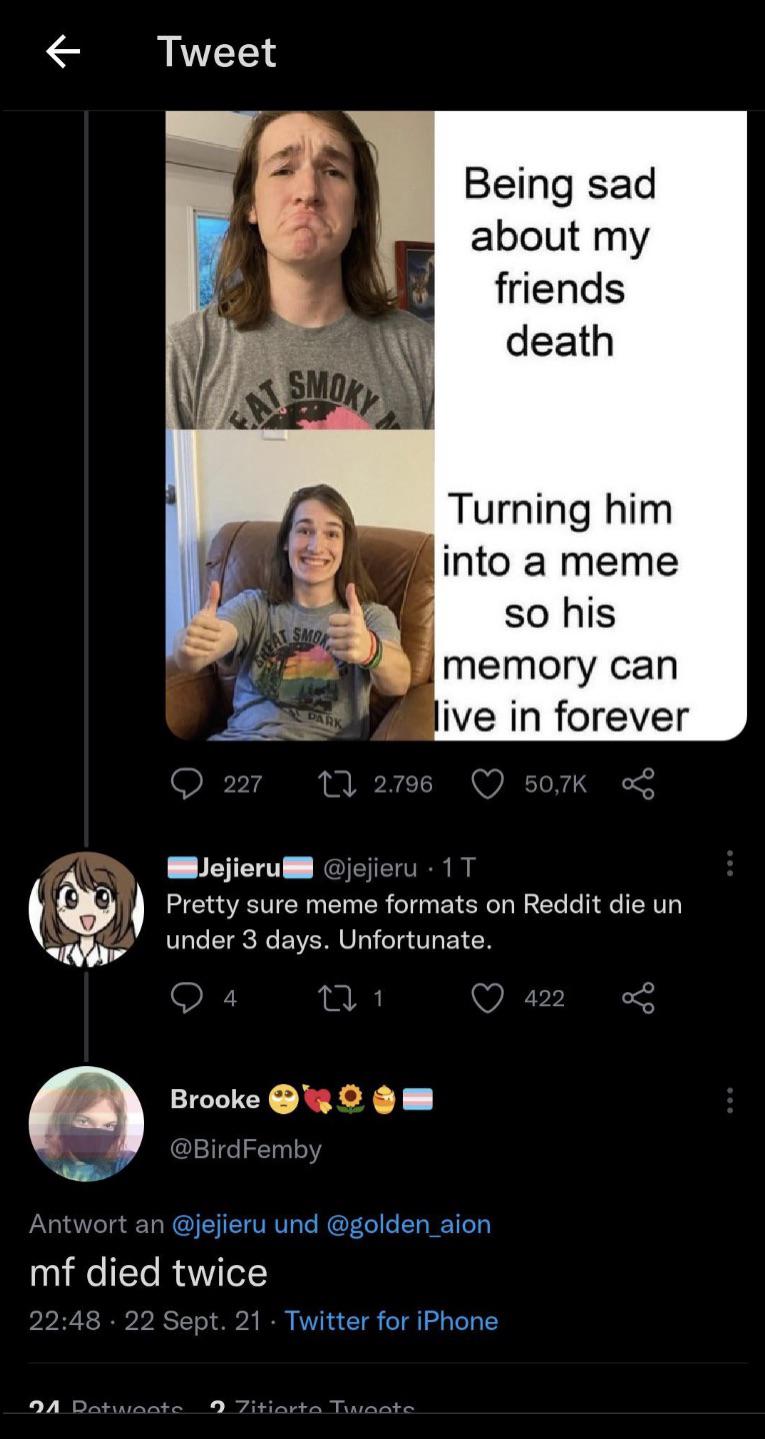Tap the Twitter for iPhone source link

[x=391, y=1321]
